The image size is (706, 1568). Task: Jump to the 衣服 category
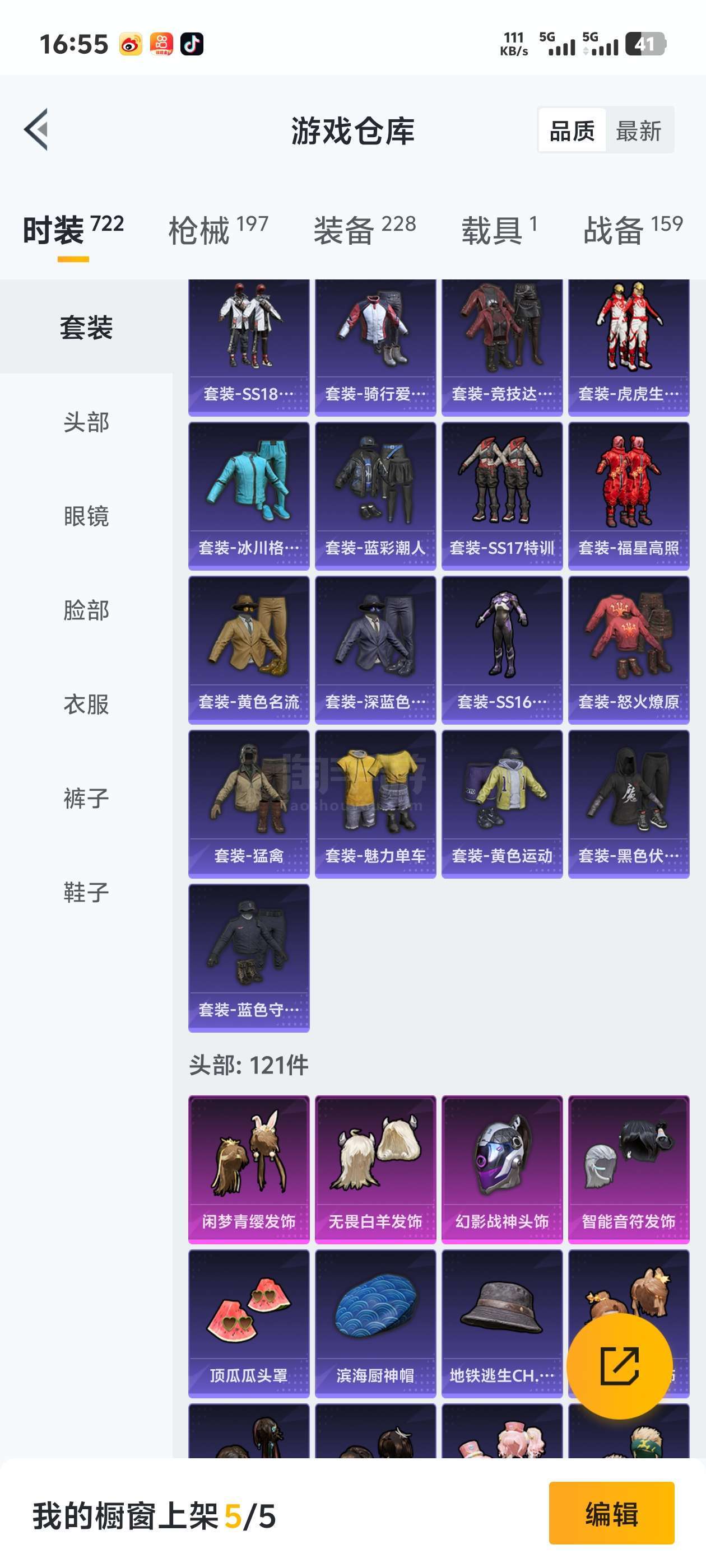click(86, 704)
